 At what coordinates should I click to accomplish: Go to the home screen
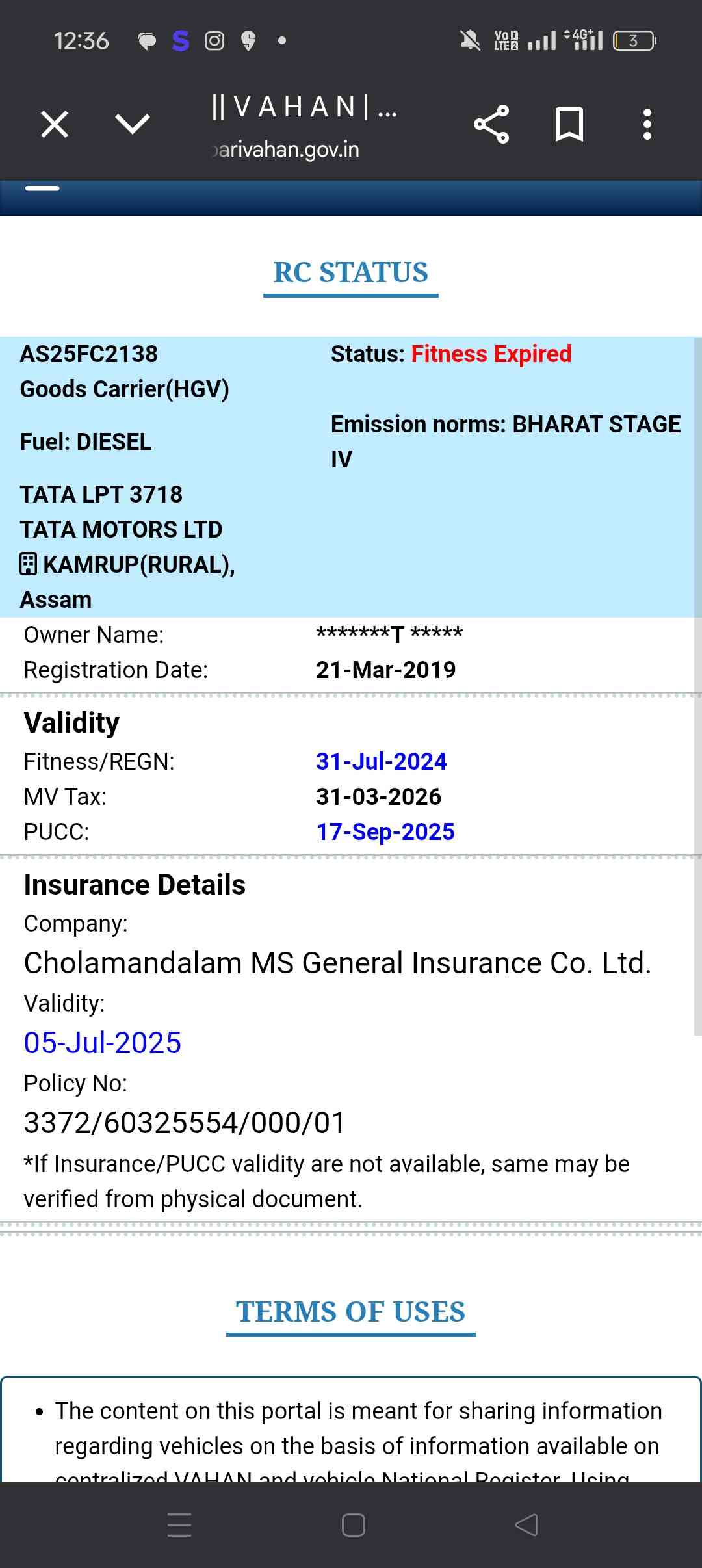[353, 1525]
